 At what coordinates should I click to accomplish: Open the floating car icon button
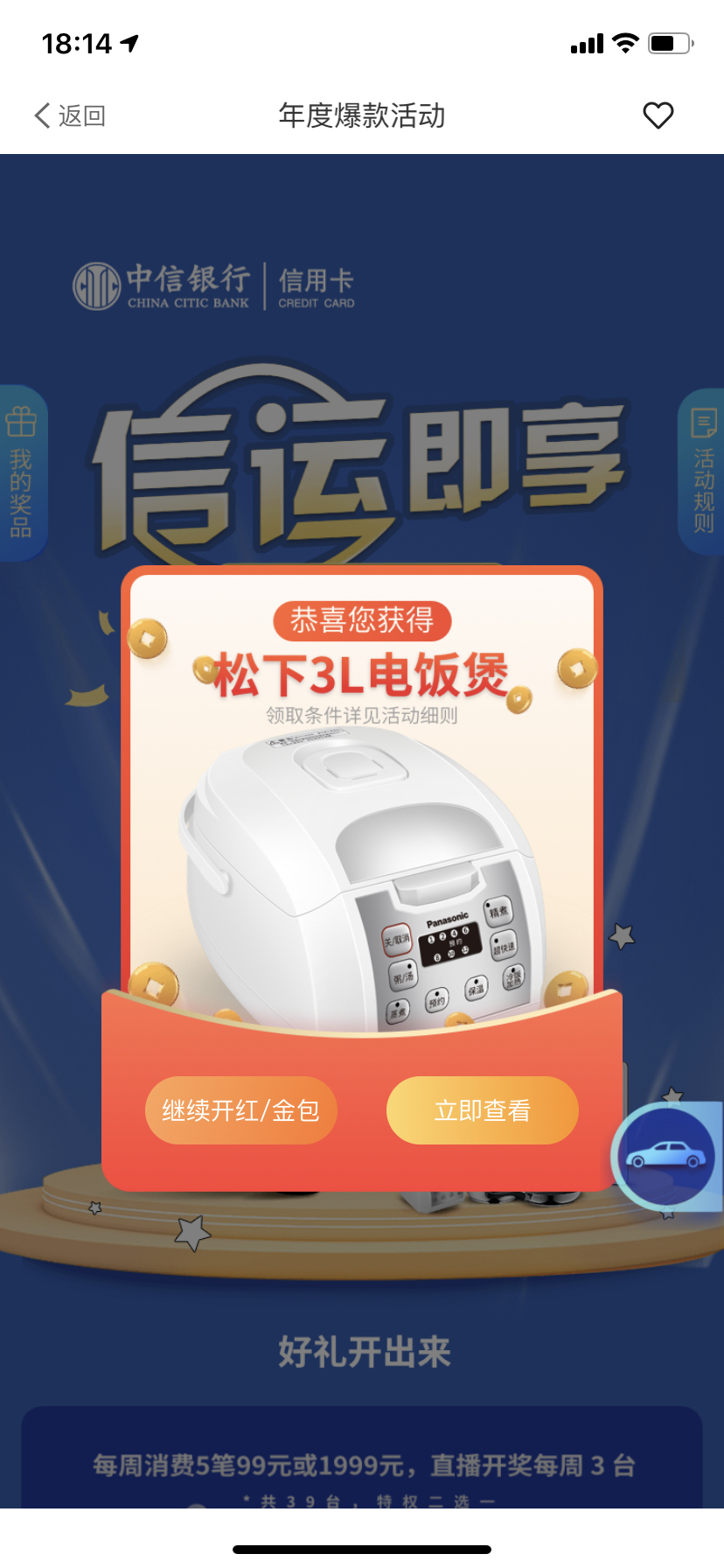(x=666, y=1157)
